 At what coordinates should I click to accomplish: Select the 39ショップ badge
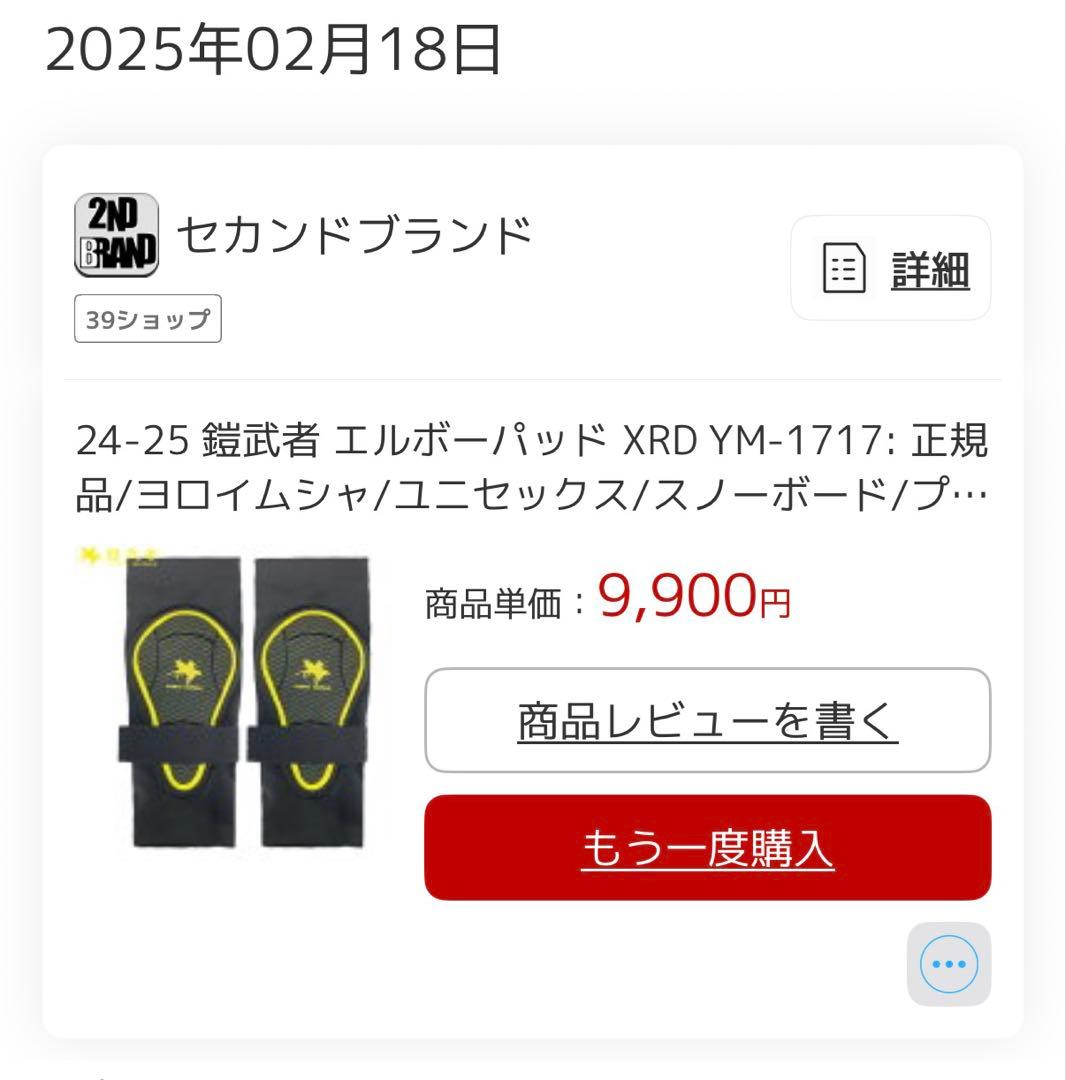[146, 320]
